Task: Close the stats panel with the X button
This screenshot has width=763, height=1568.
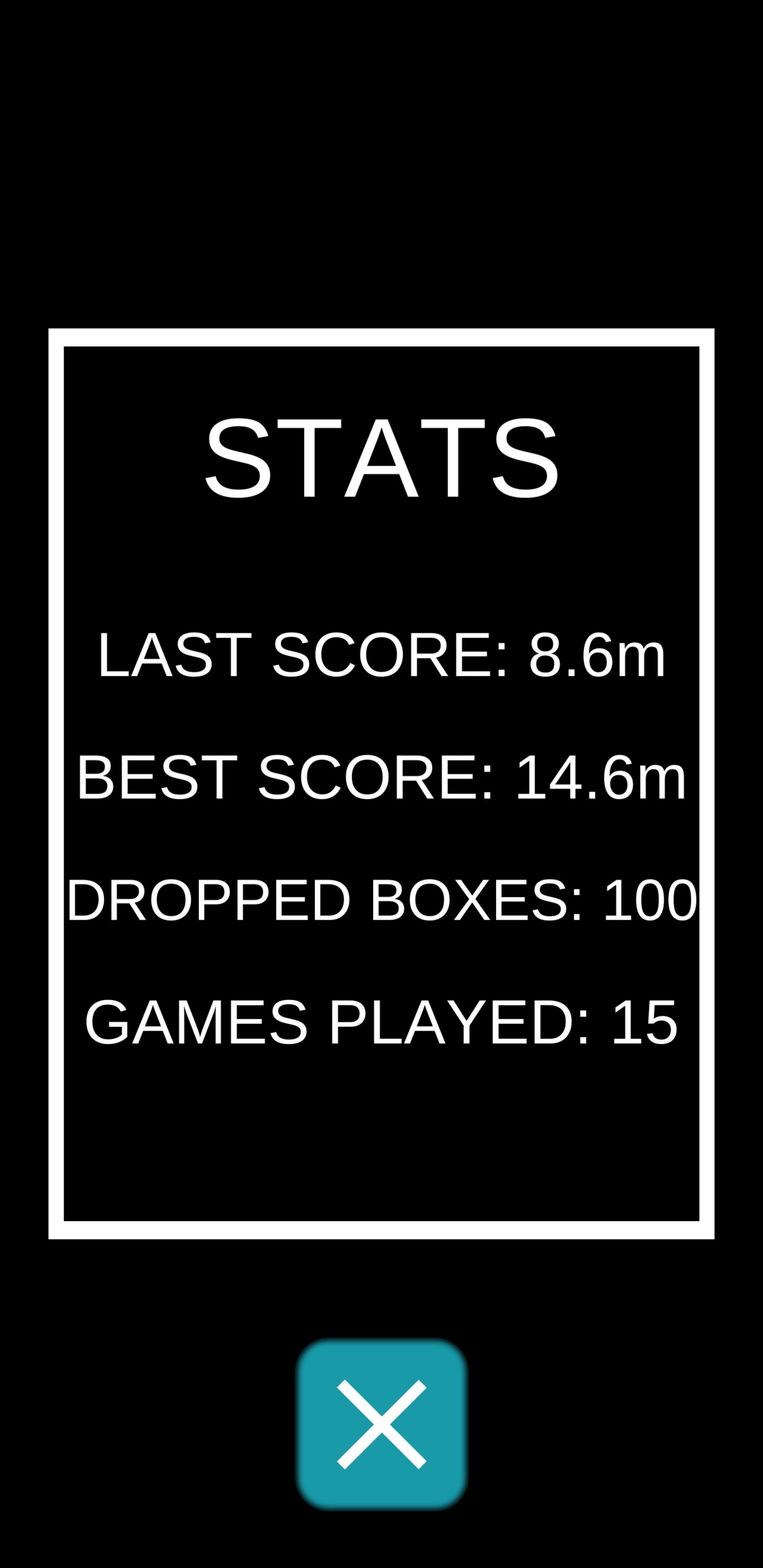Action: (382, 1424)
